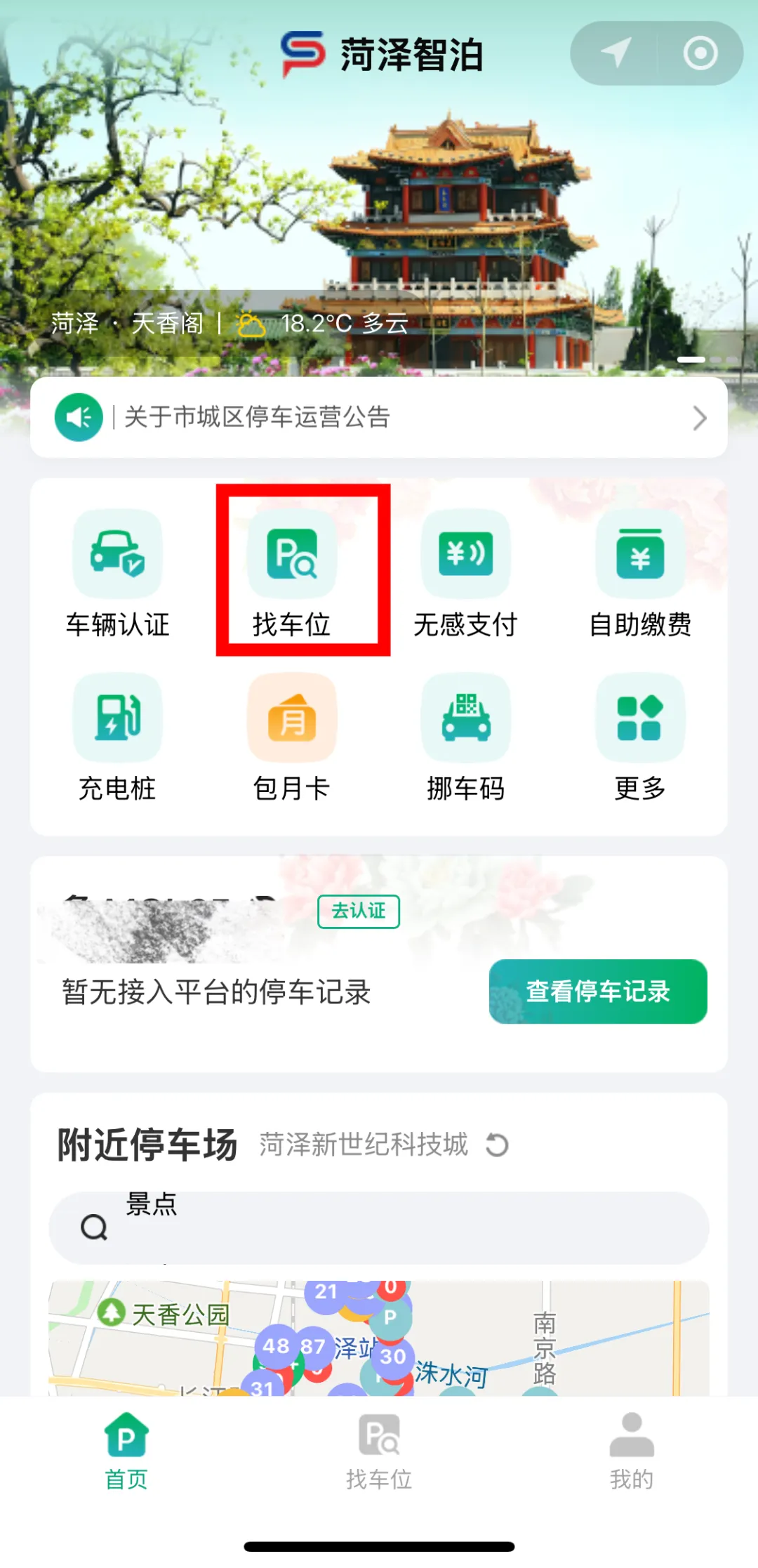Open the nearby parking map preview

[x=379, y=1338]
